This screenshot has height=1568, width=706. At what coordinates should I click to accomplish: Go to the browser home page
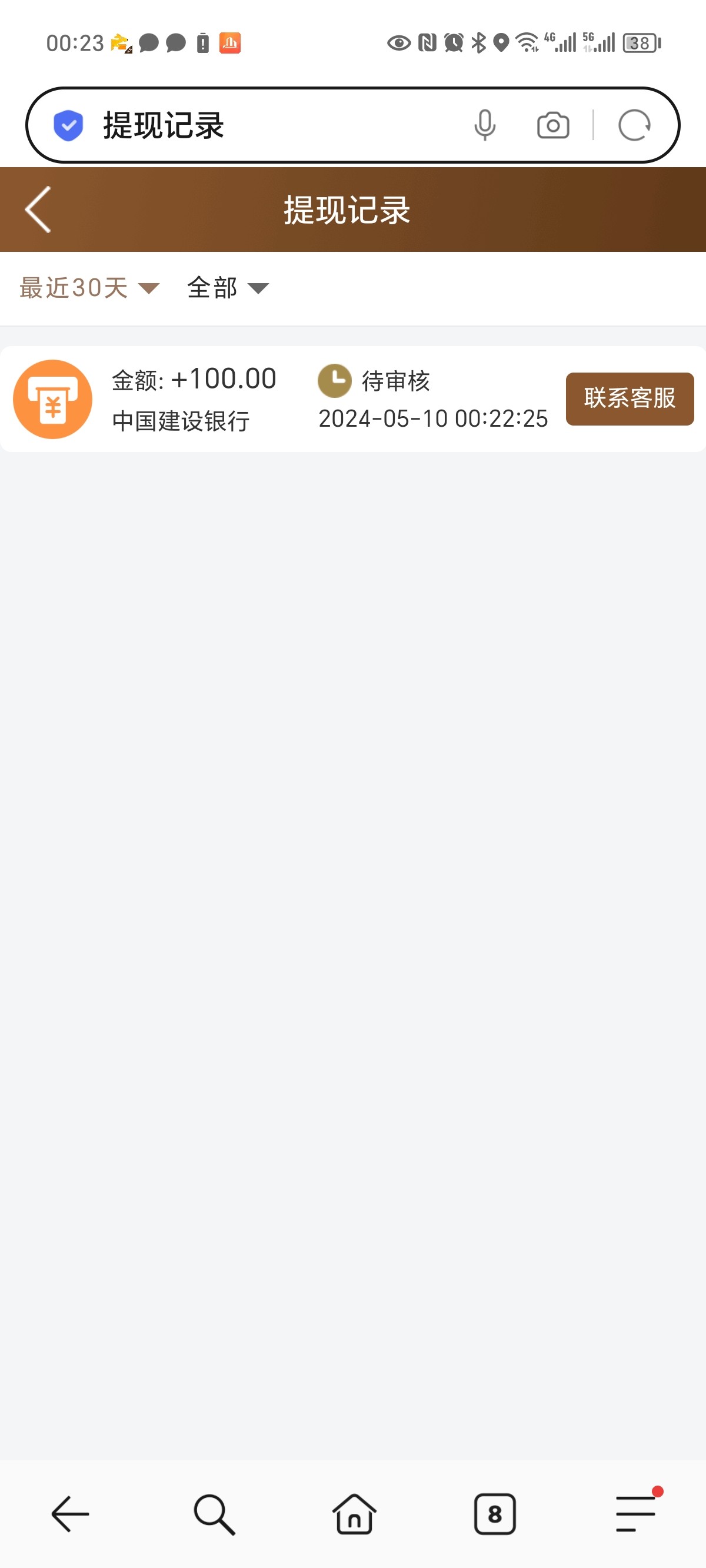(x=354, y=1514)
